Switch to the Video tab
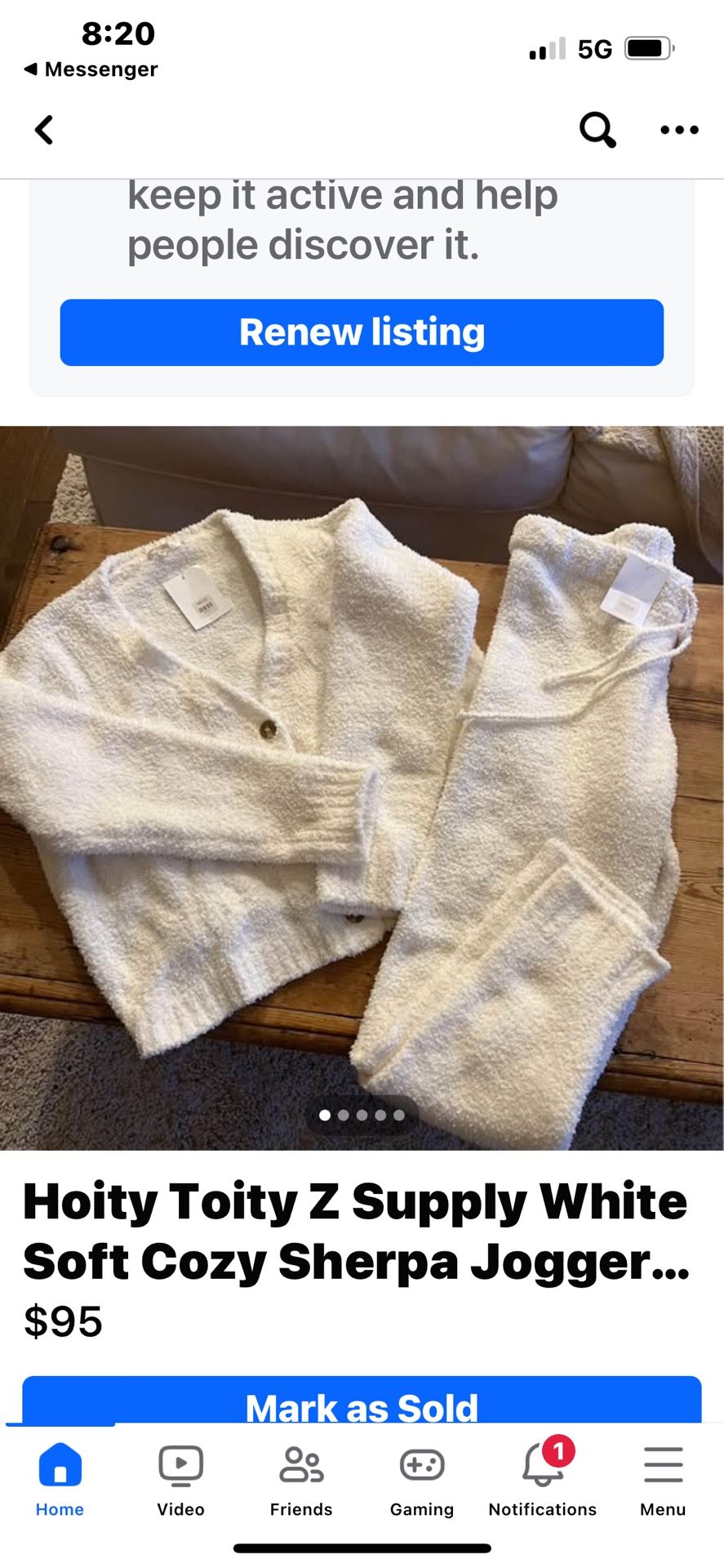 coord(180,1480)
